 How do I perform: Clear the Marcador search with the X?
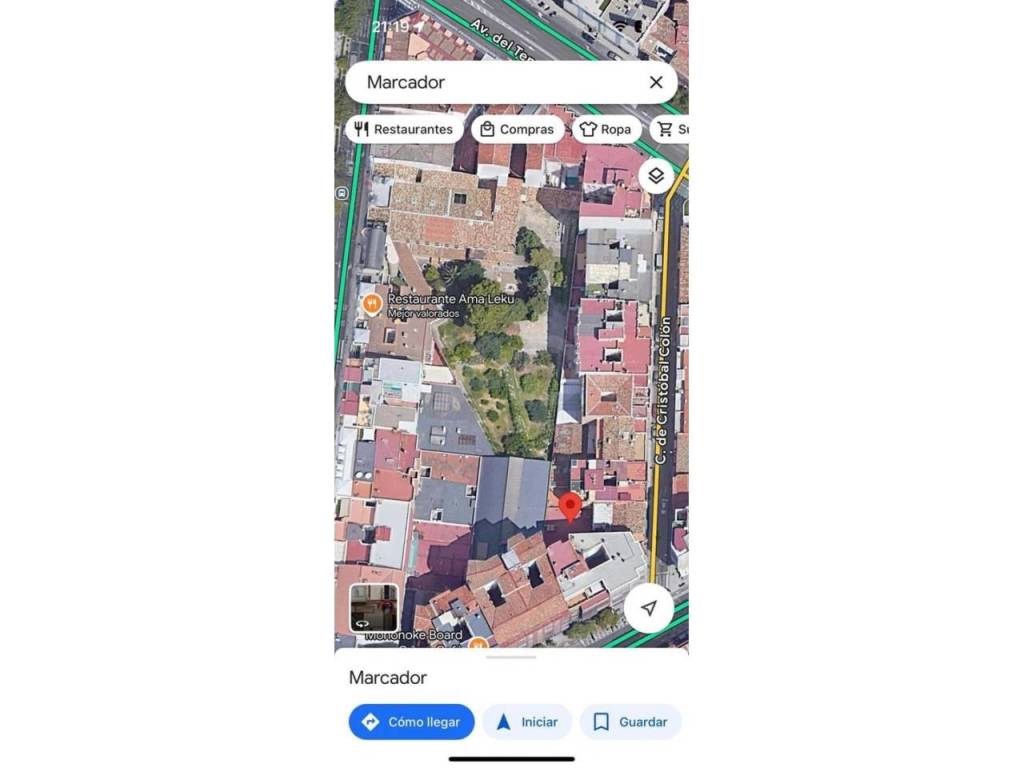click(x=656, y=82)
